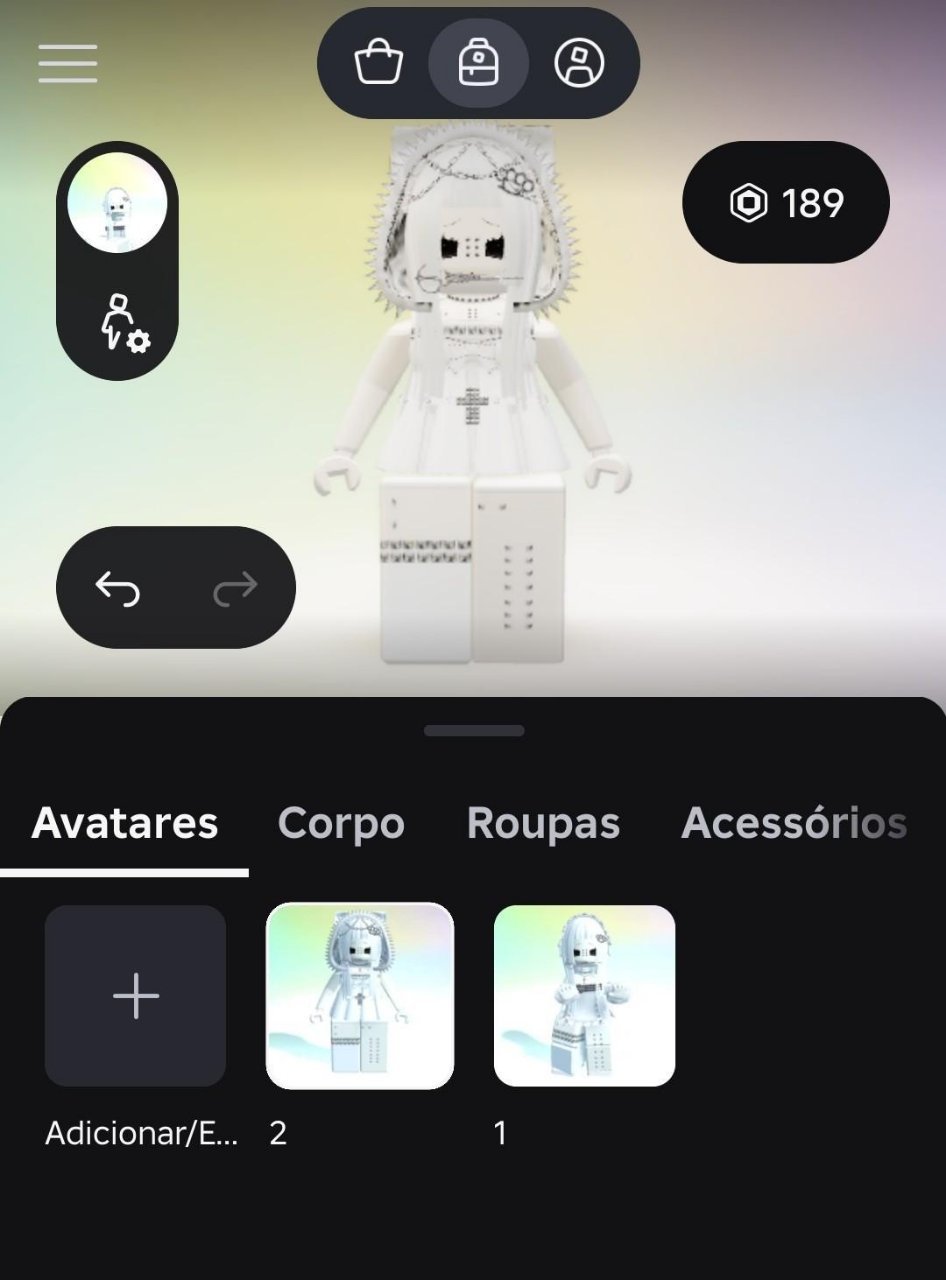The width and height of the screenshot is (946, 1280).
Task: Switch to the Roupas tab
Action: point(543,823)
